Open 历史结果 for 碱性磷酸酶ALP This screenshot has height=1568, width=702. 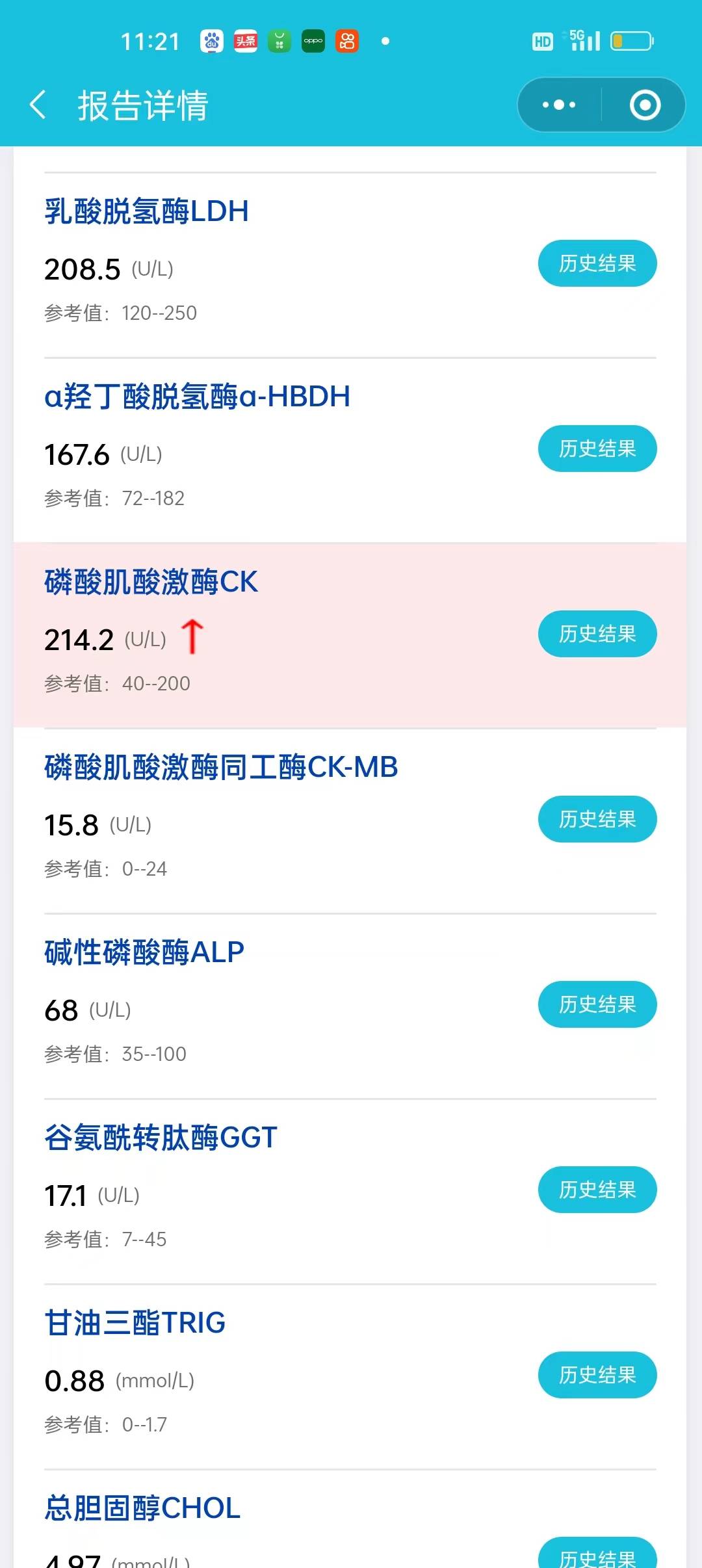tap(597, 1004)
